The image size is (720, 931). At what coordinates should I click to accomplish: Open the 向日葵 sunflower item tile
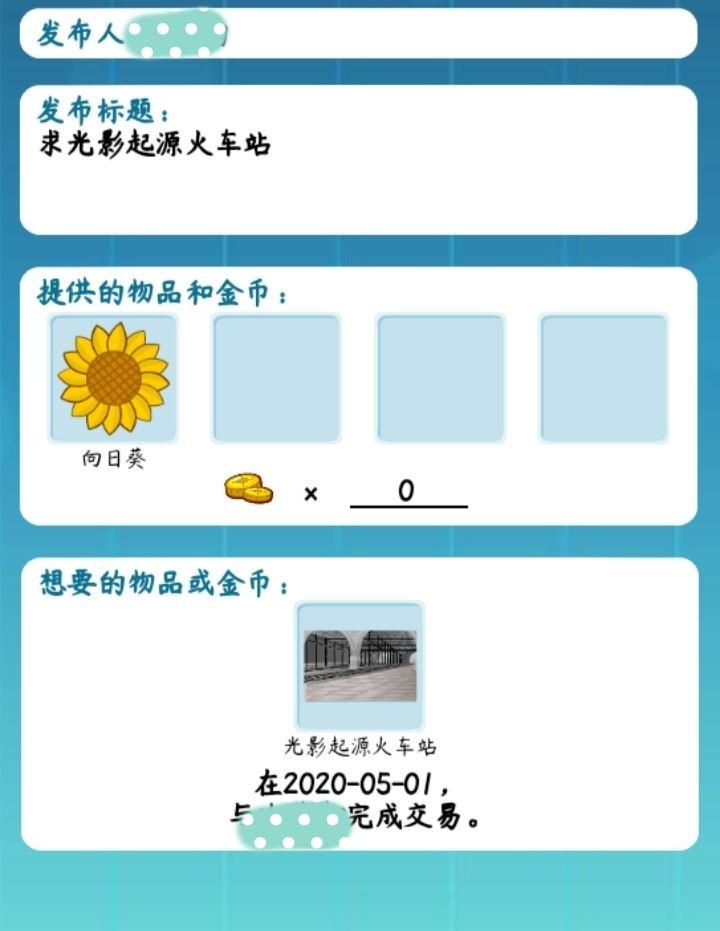click(113, 378)
